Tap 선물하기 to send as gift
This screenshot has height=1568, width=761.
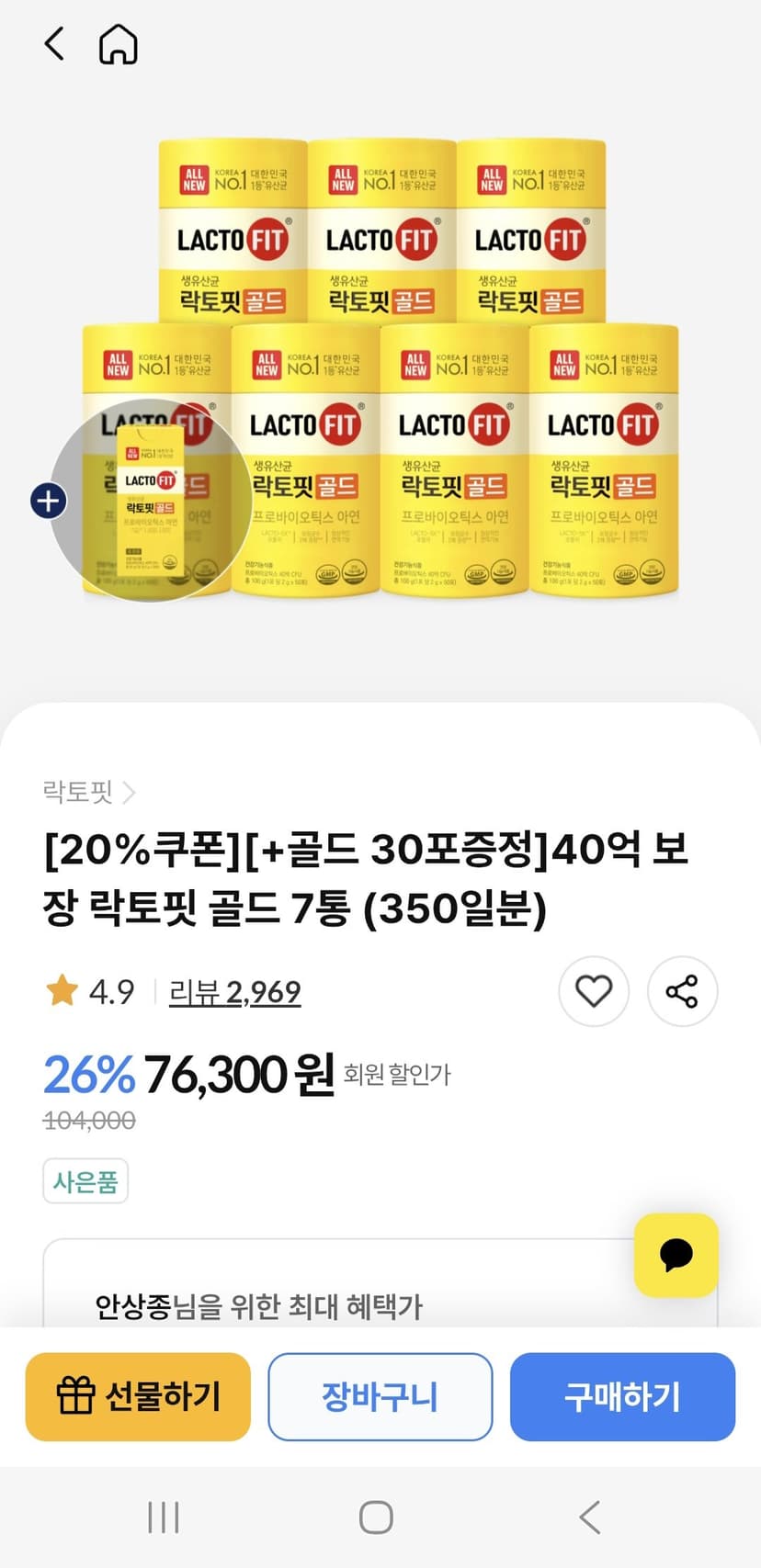point(138,1396)
